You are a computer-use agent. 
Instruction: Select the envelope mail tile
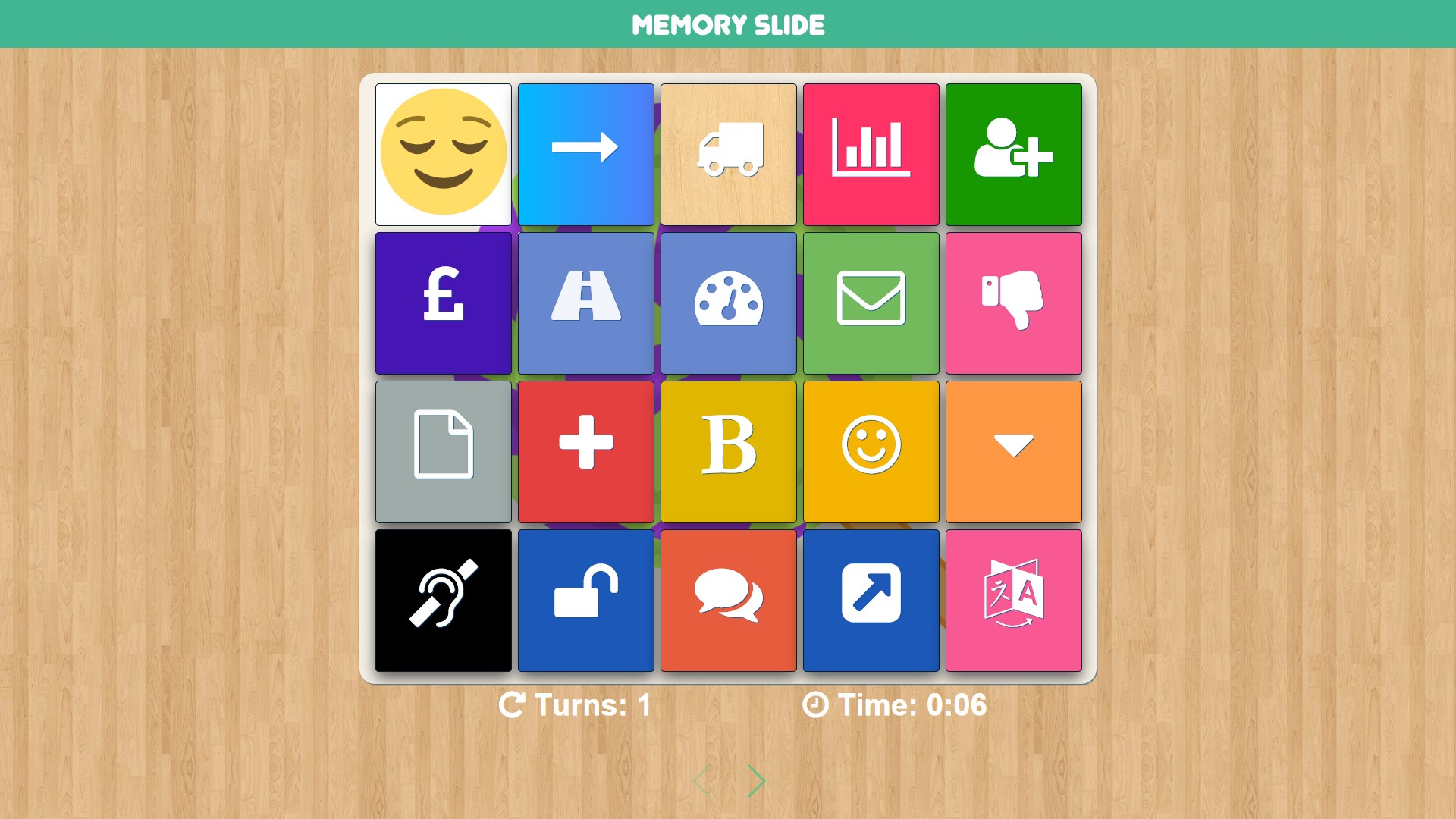tap(871, 303)
